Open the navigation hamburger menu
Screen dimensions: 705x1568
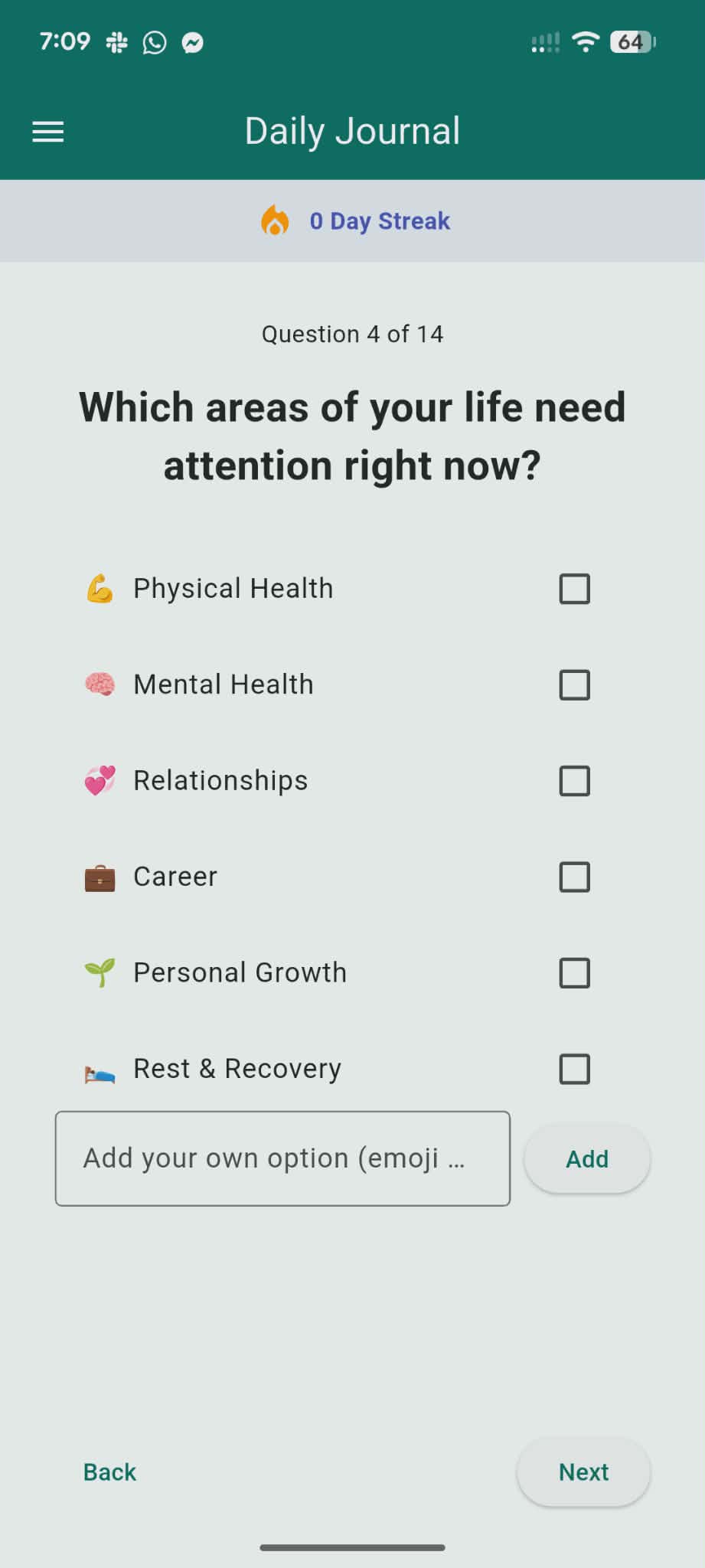(x=47, y=131)
